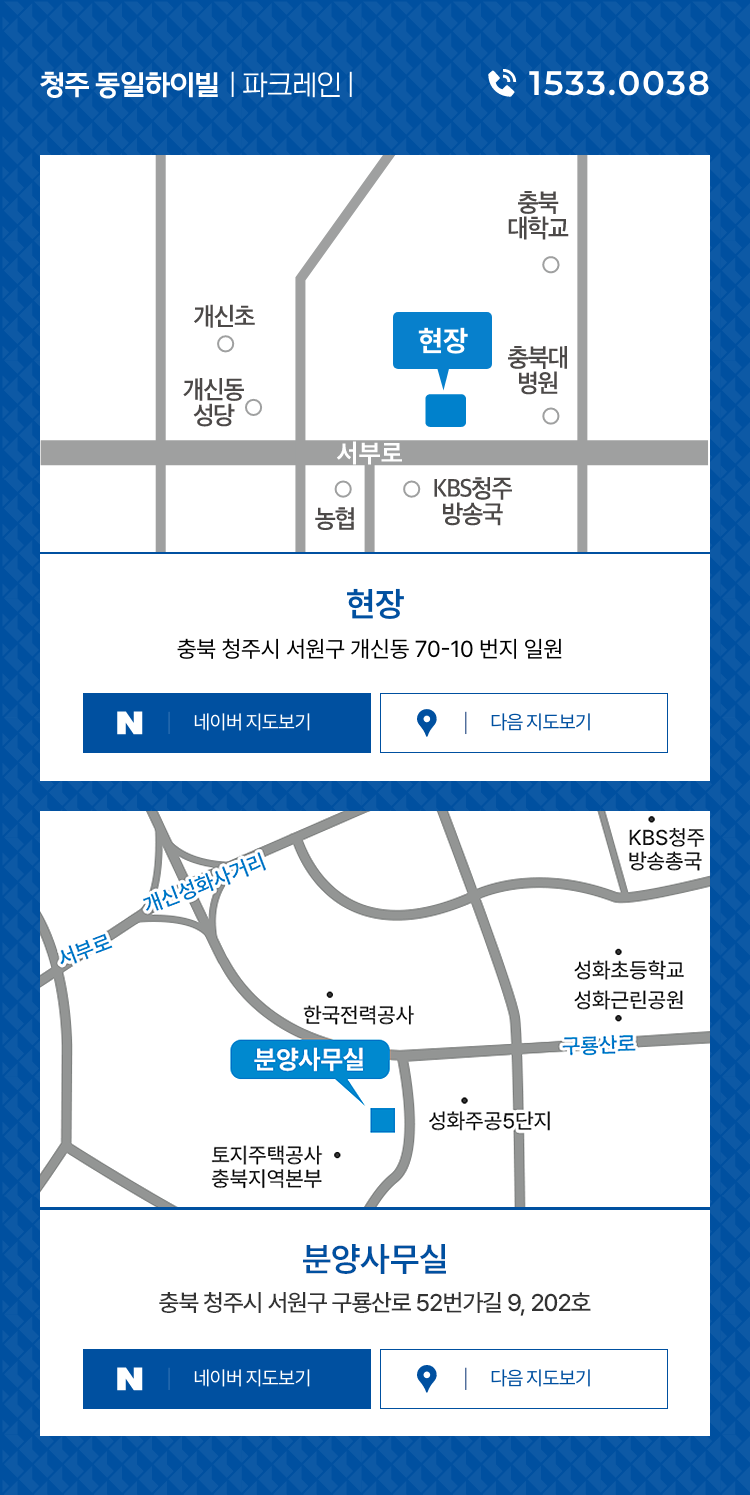
Task: Open Naver map for the 분양사무실
Action: (227, 1379)
